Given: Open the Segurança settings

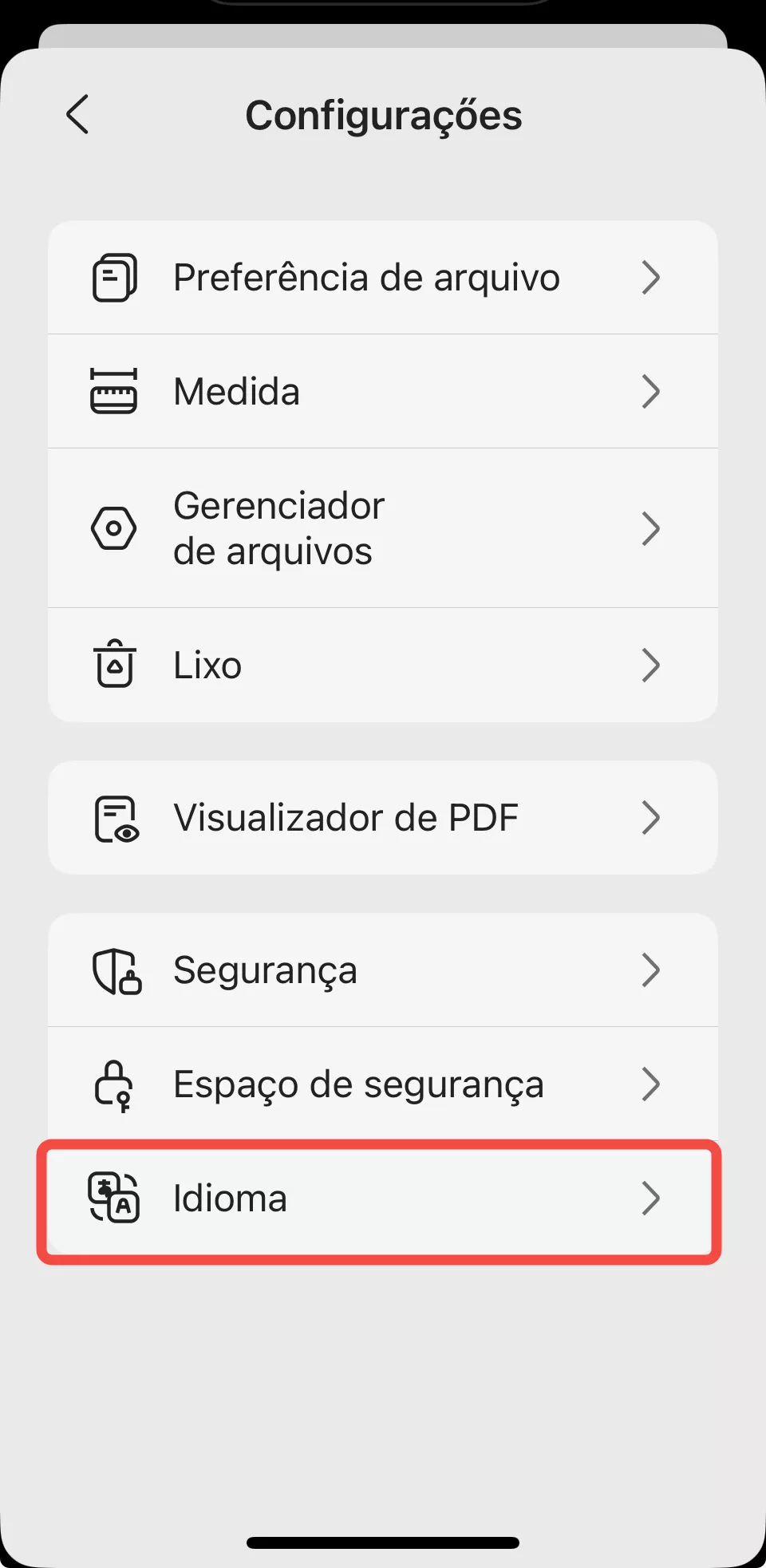Looking at the screenshot, I should click(x=382, y=970).
